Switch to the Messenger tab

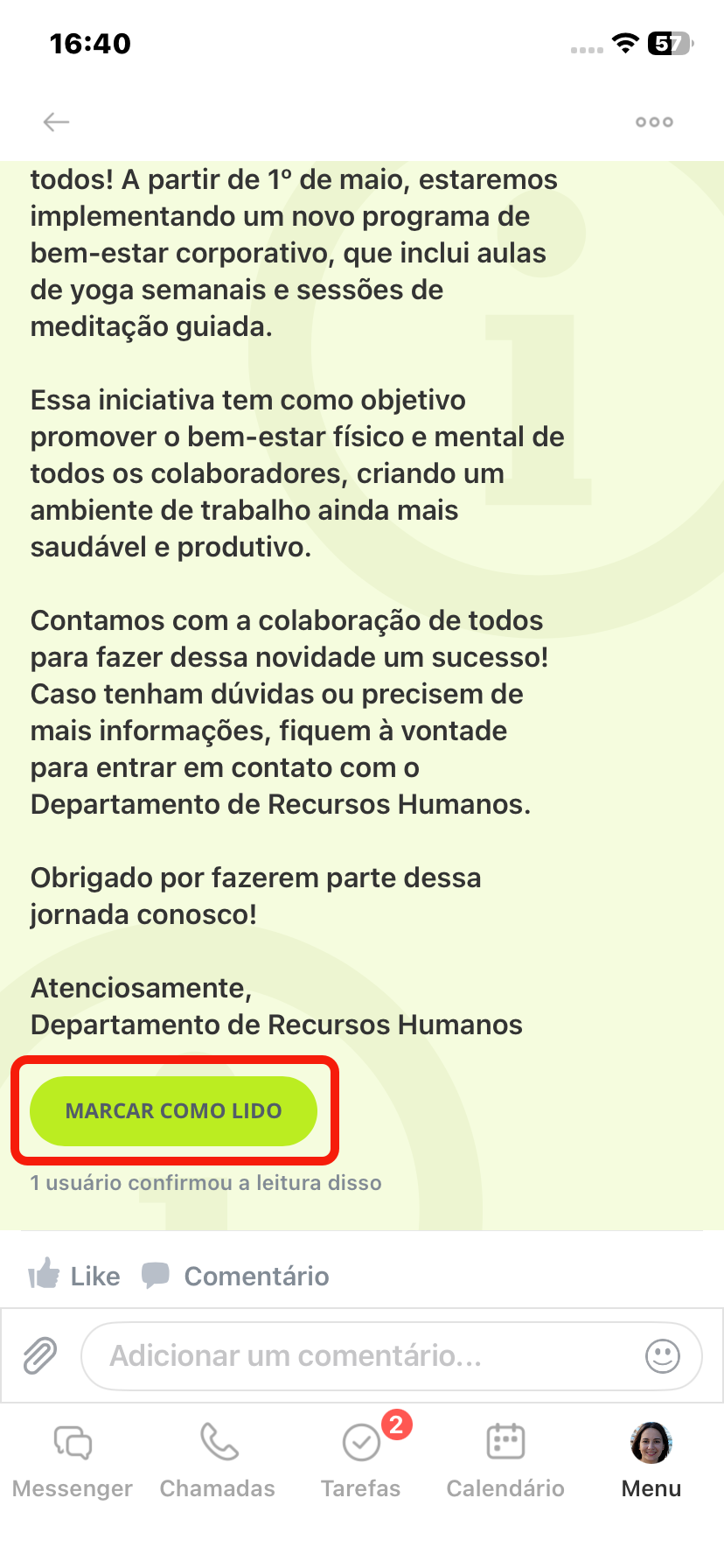pos(73,1459)
